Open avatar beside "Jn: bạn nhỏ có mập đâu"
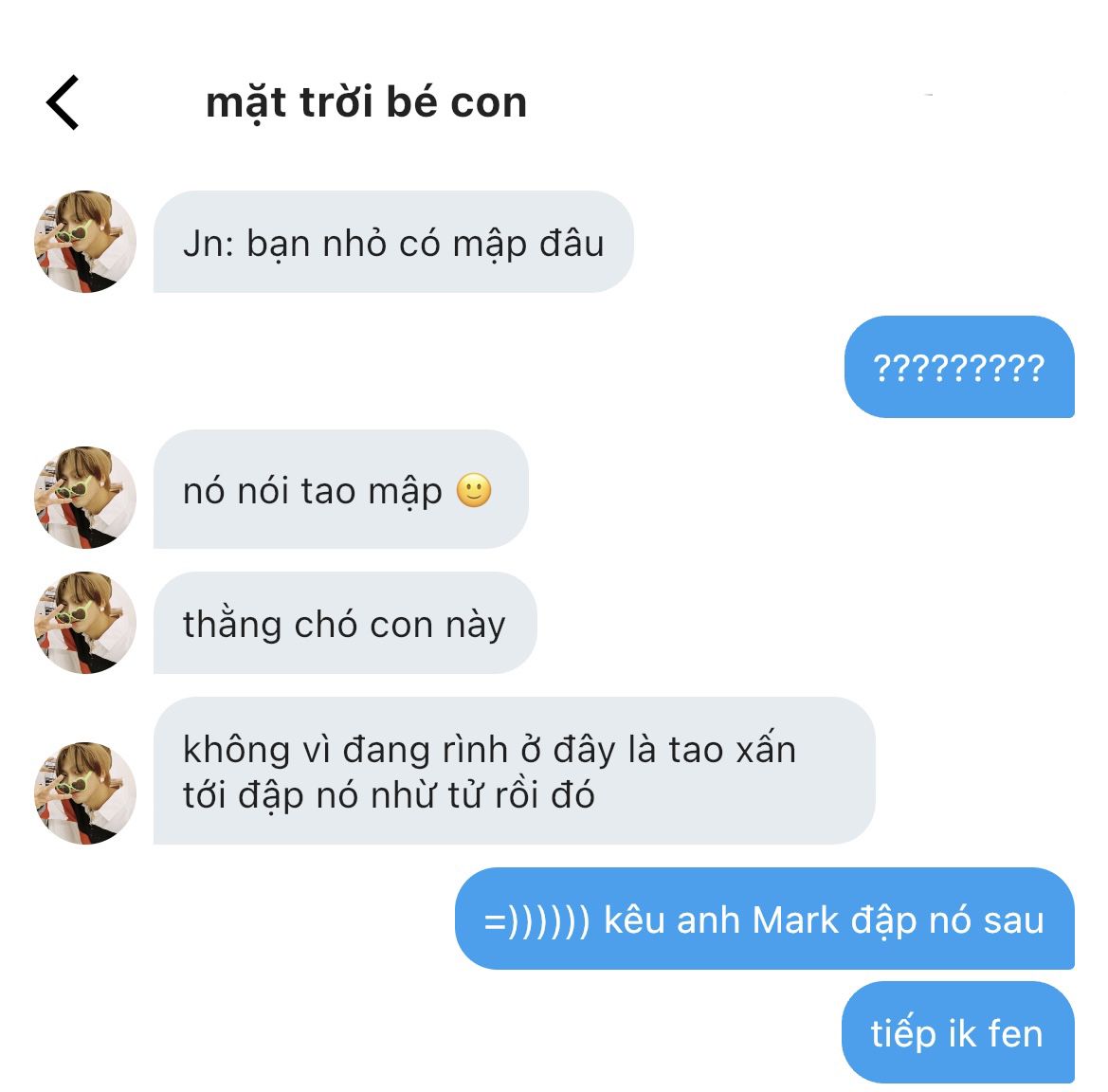This screenshot has width=1108, height=1092. coord(85,242)
